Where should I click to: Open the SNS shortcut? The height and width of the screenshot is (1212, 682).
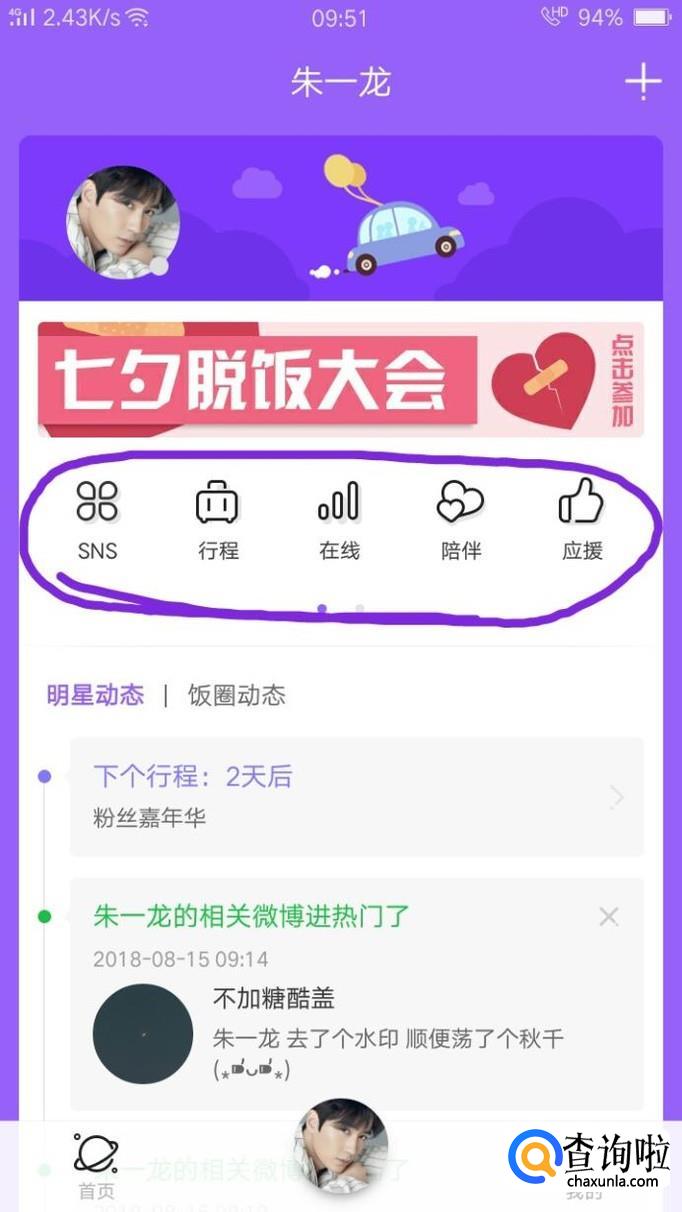pyautogui.click(x=97, y=520)
